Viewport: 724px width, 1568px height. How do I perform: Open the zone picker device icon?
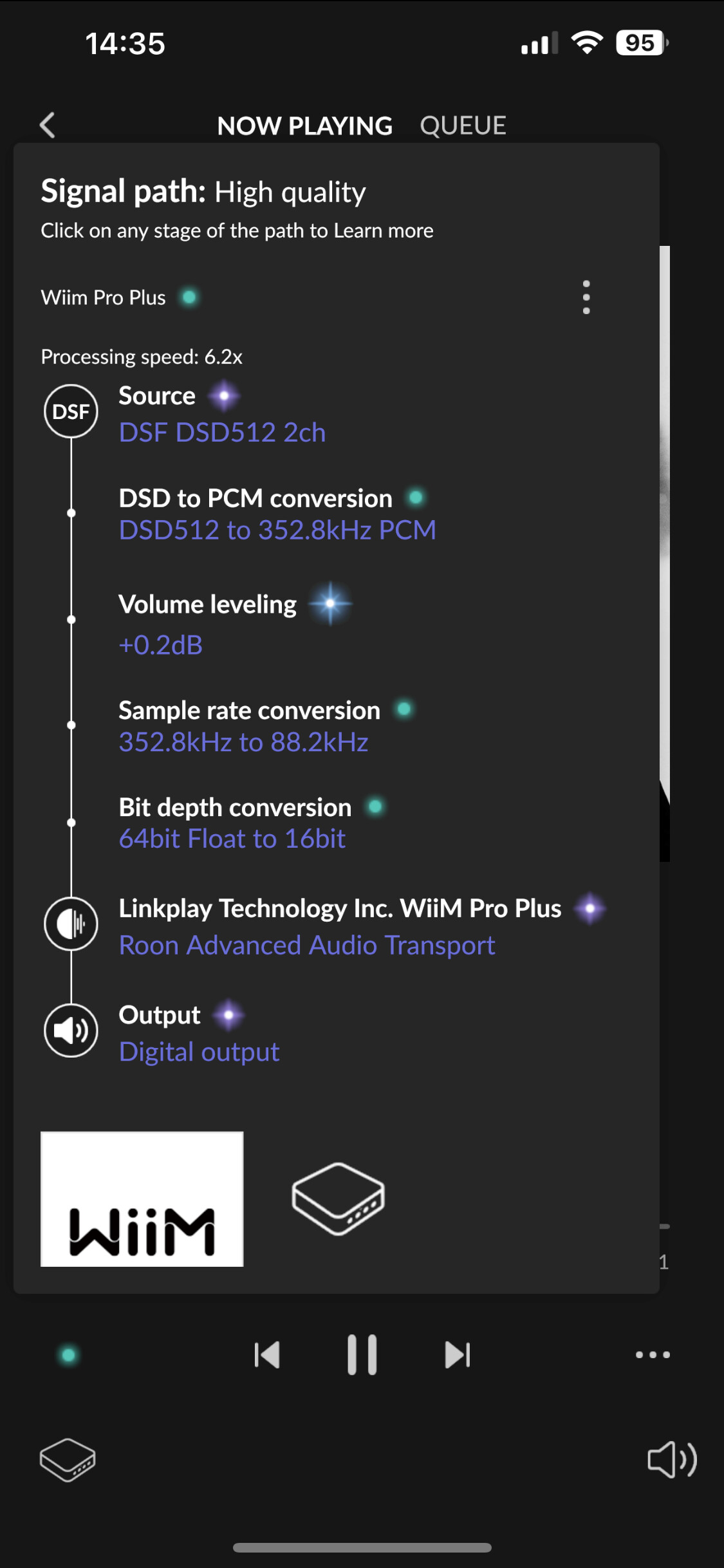click(68, 1459)
